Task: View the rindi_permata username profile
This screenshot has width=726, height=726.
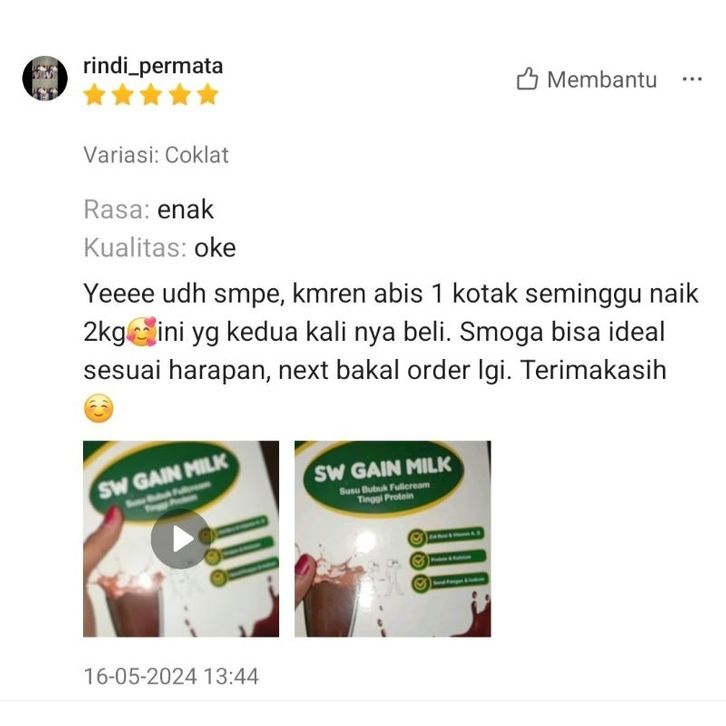Action: click(153, 66)
